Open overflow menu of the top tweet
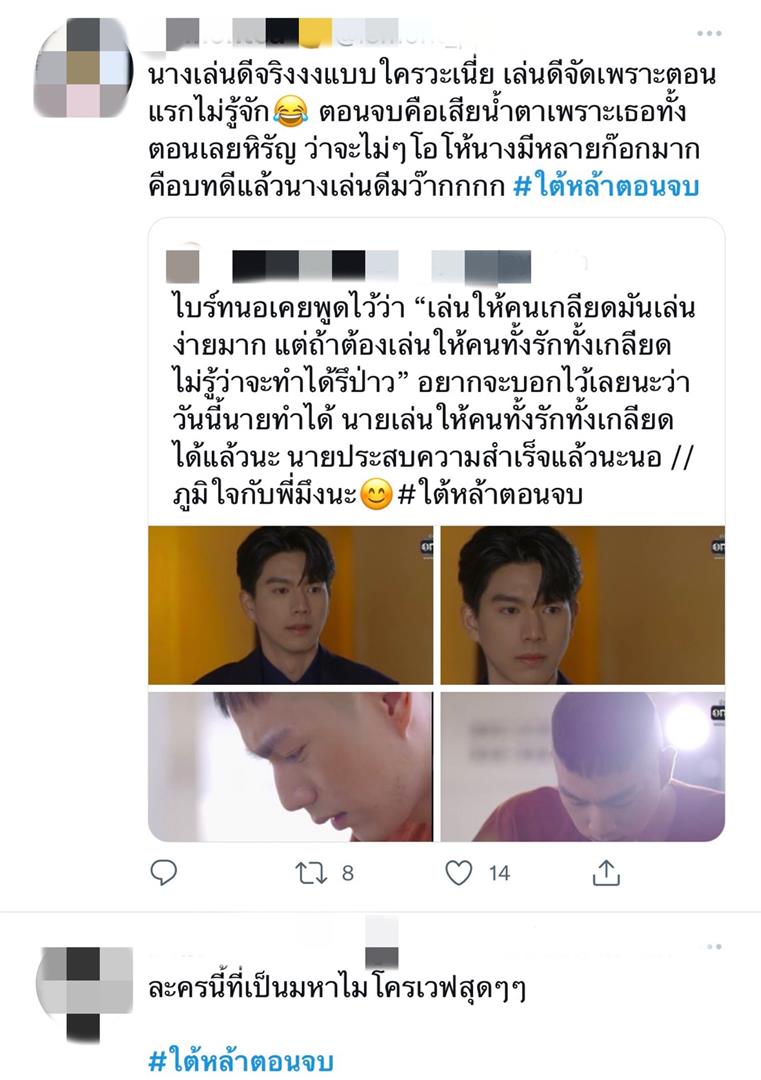The image size is (761, 1080). (711, 33)
